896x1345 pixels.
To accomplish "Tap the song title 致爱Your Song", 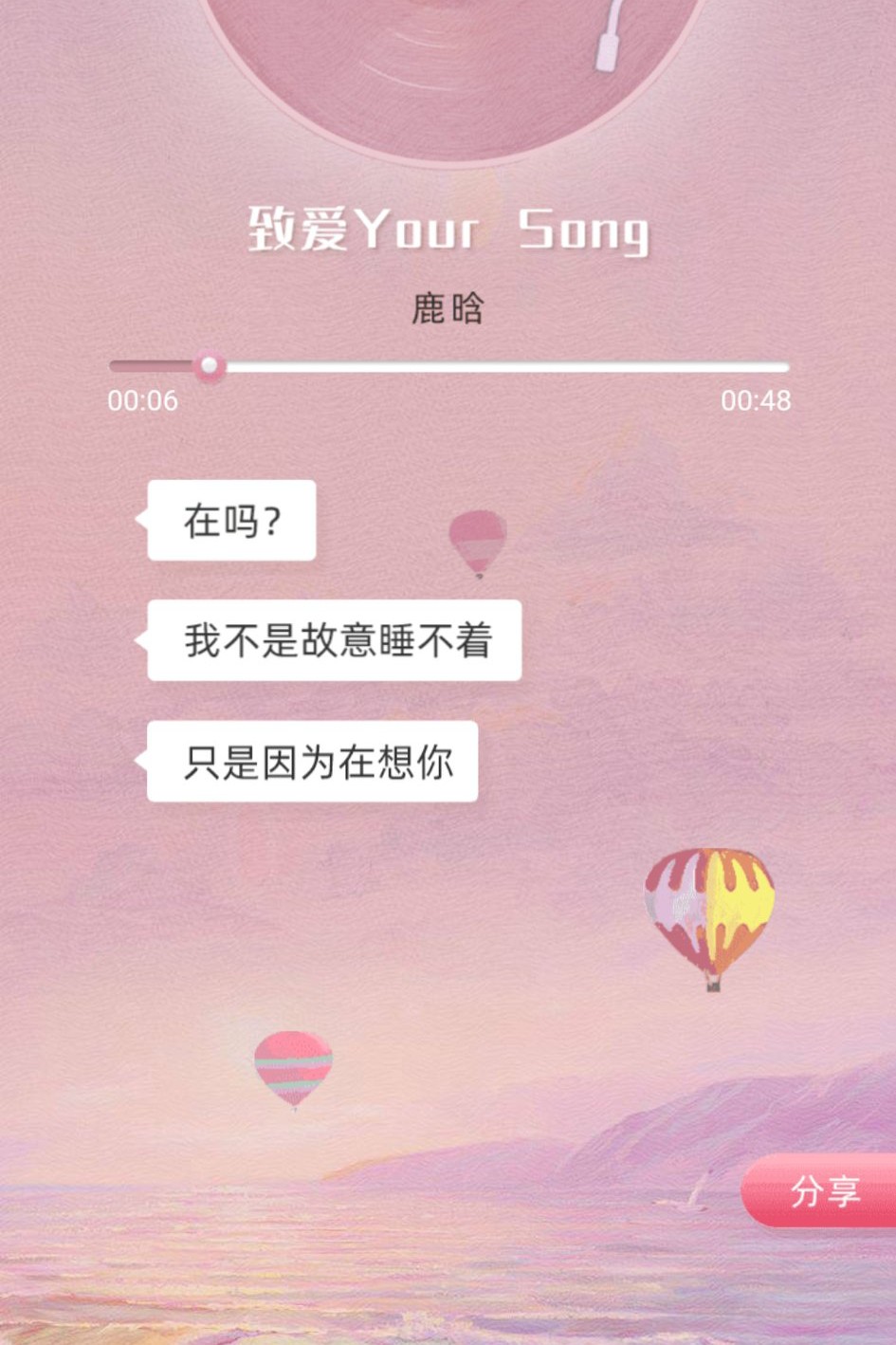I will click(448, 230).
